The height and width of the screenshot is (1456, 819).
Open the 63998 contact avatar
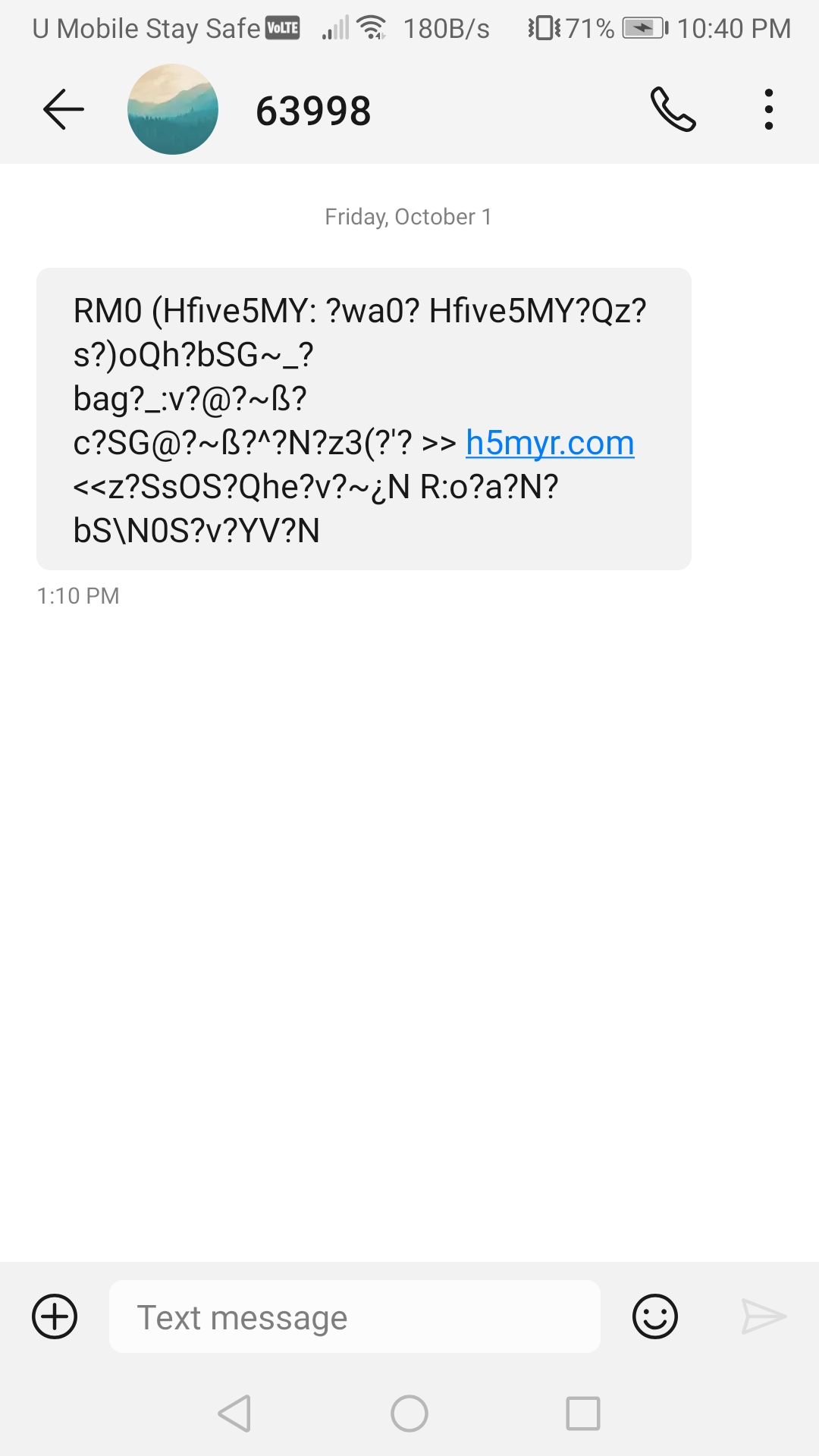173,110
